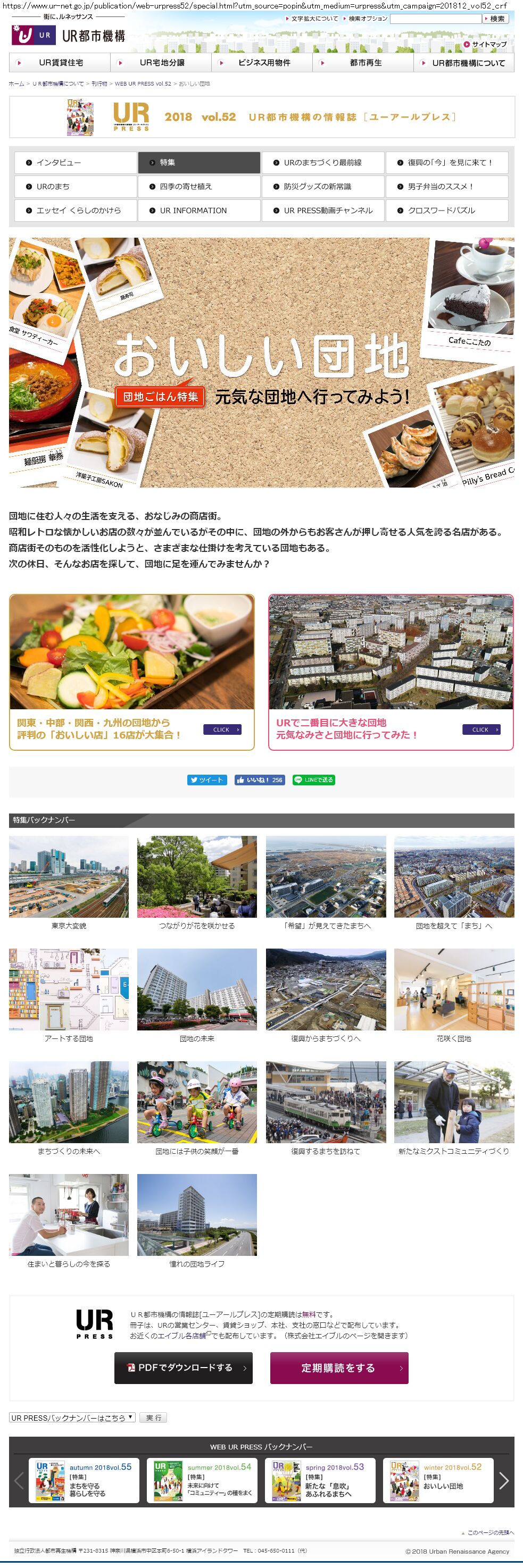Image resolution: width=523 pixels, height=1568 pixels.
Task: Open the 東京大変貌 back number
Action: tap(69, 882)
